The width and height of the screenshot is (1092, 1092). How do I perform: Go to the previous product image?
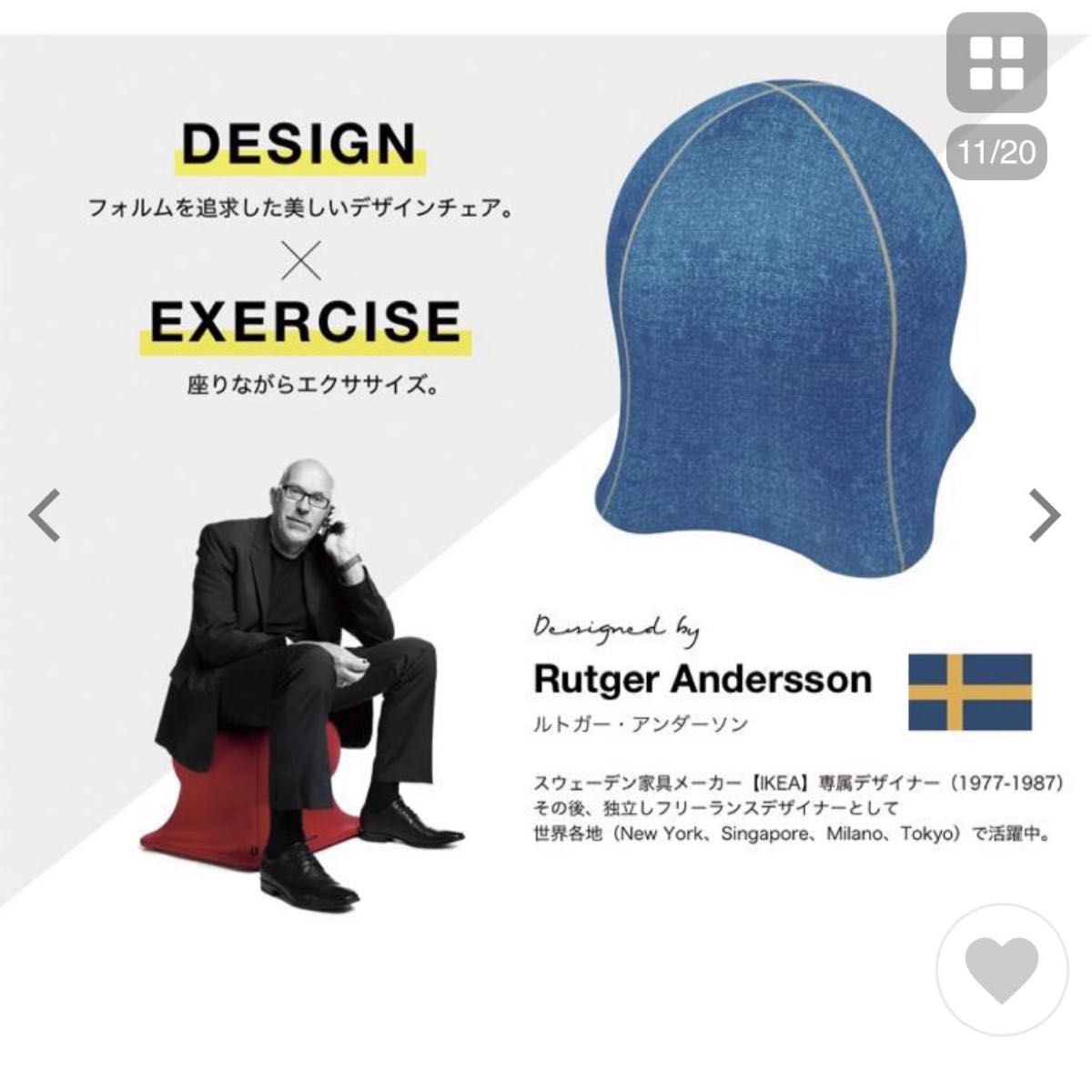pos(44,515)
